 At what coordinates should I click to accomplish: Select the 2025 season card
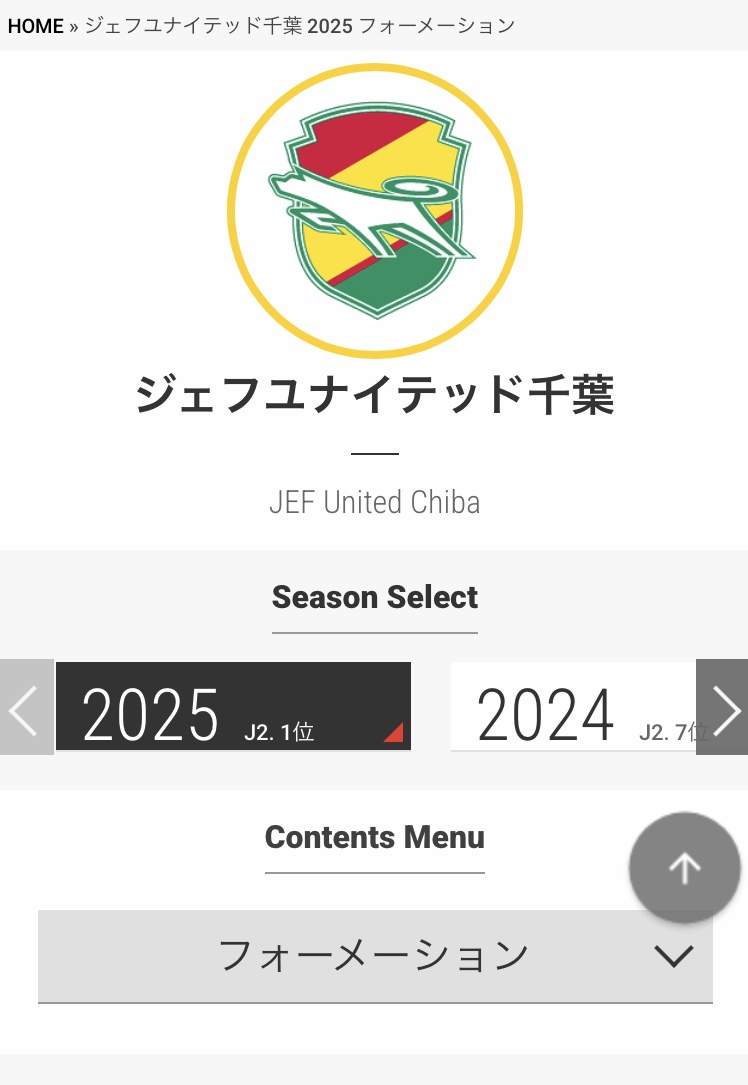233,706
